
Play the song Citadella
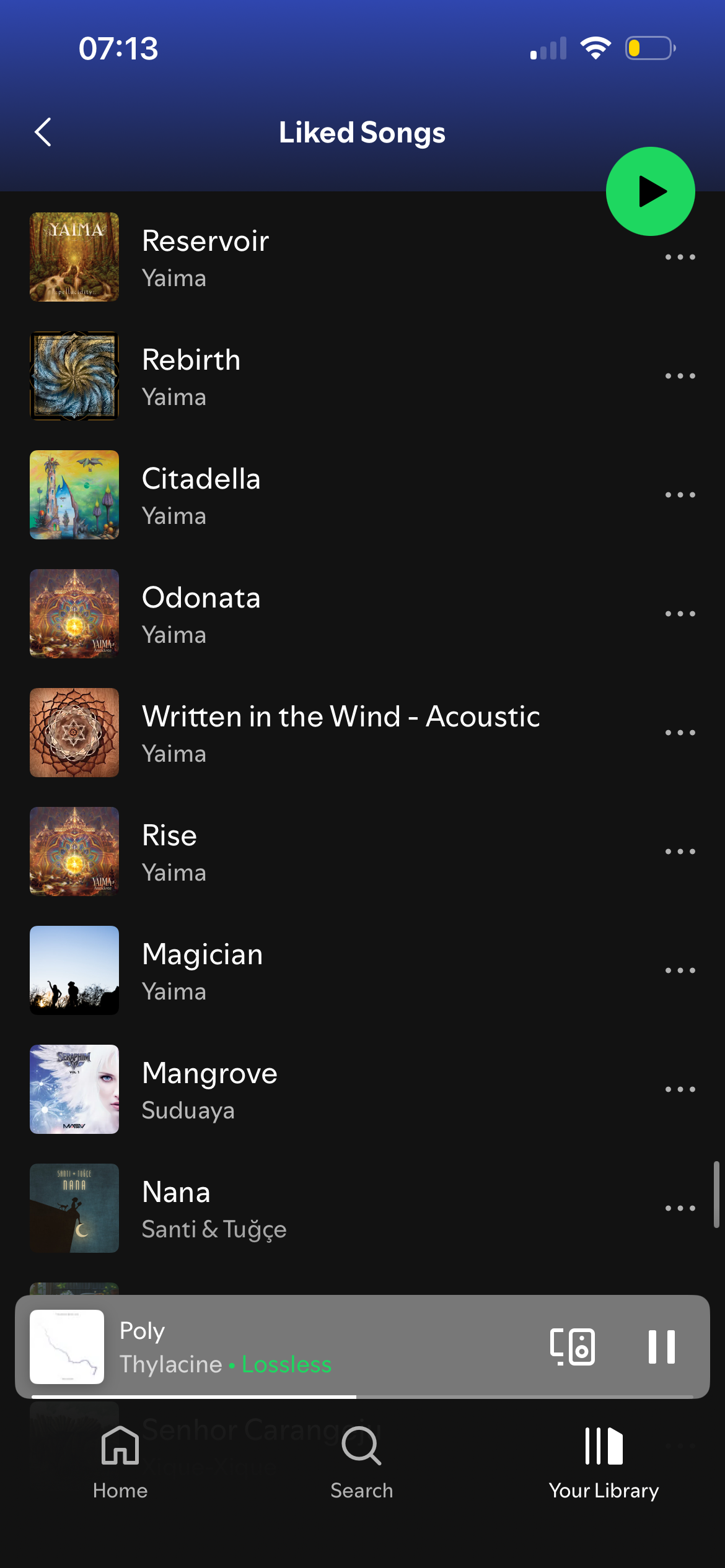click(x=201, y=479)
